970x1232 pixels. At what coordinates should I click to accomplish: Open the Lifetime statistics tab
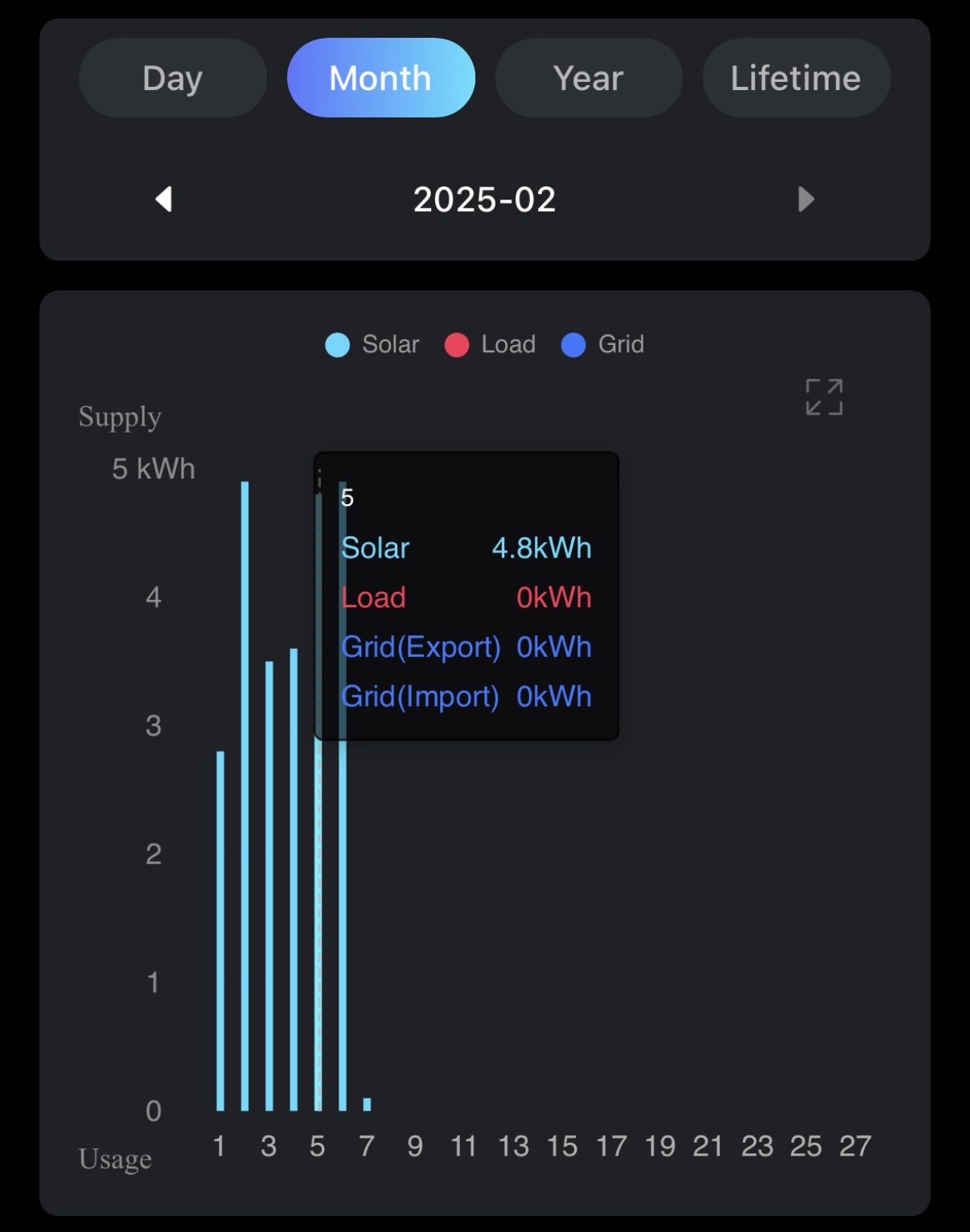coord(795,78)
